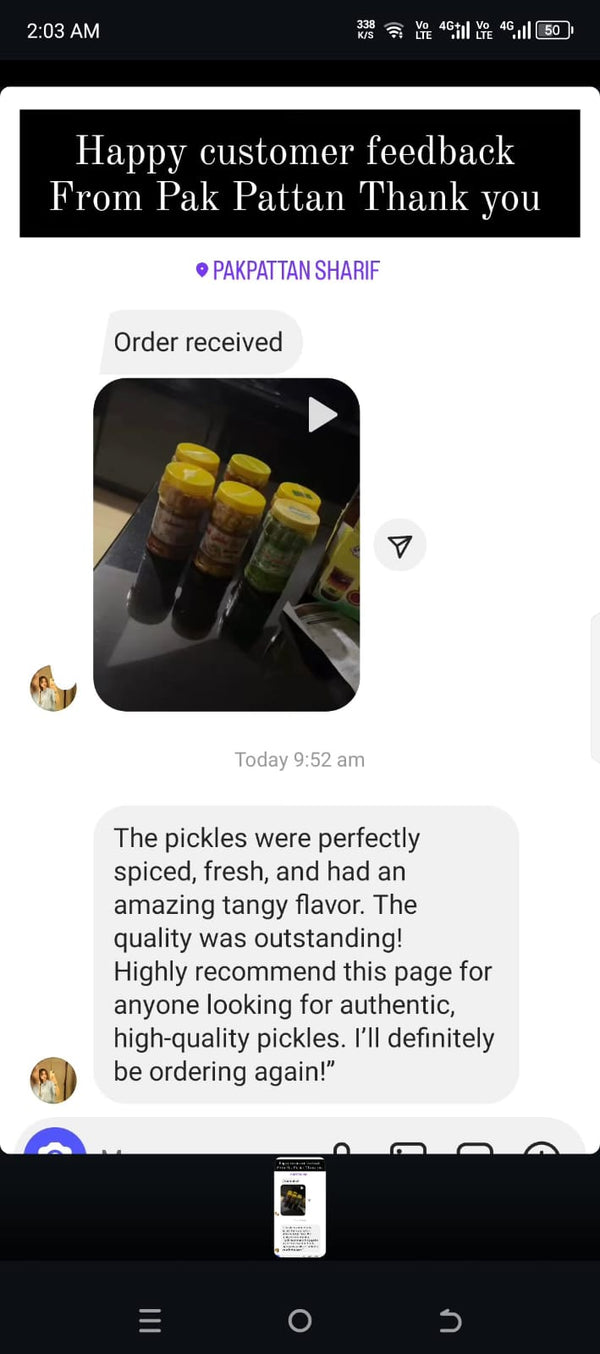Select the image thumbnail in the bottom strip

coord(300,1207)
